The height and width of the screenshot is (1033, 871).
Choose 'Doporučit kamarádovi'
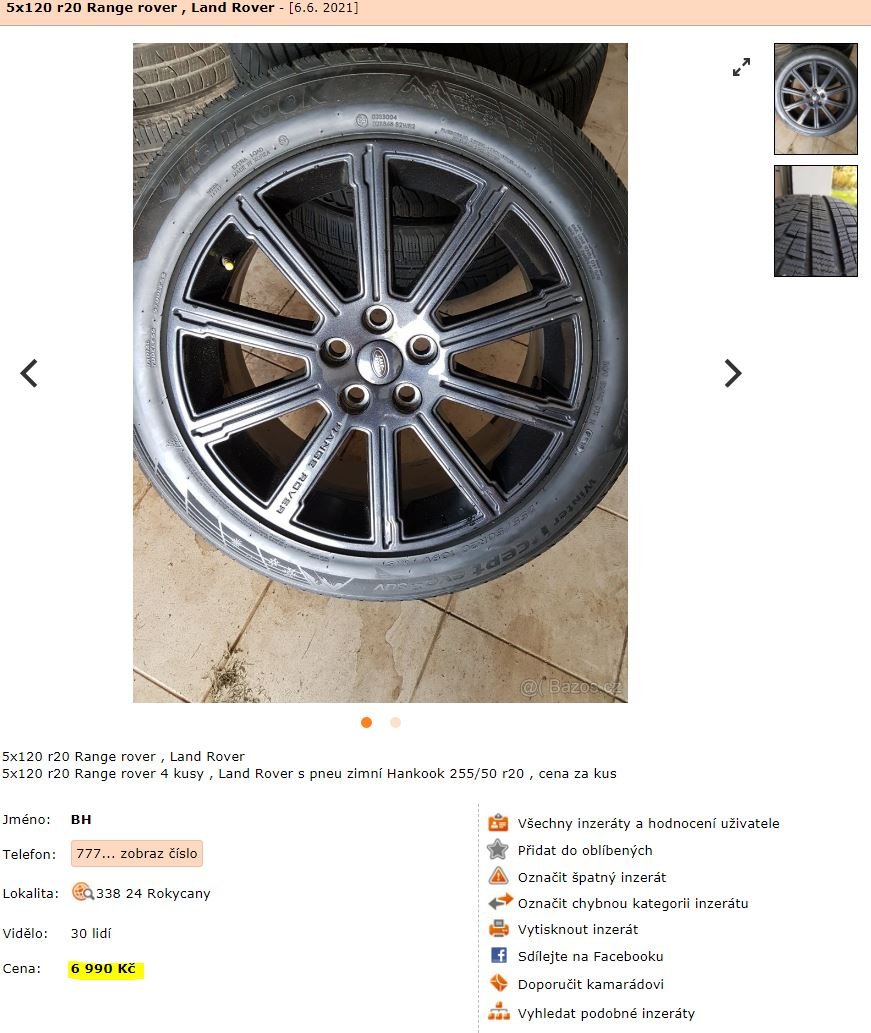point(590,984)
